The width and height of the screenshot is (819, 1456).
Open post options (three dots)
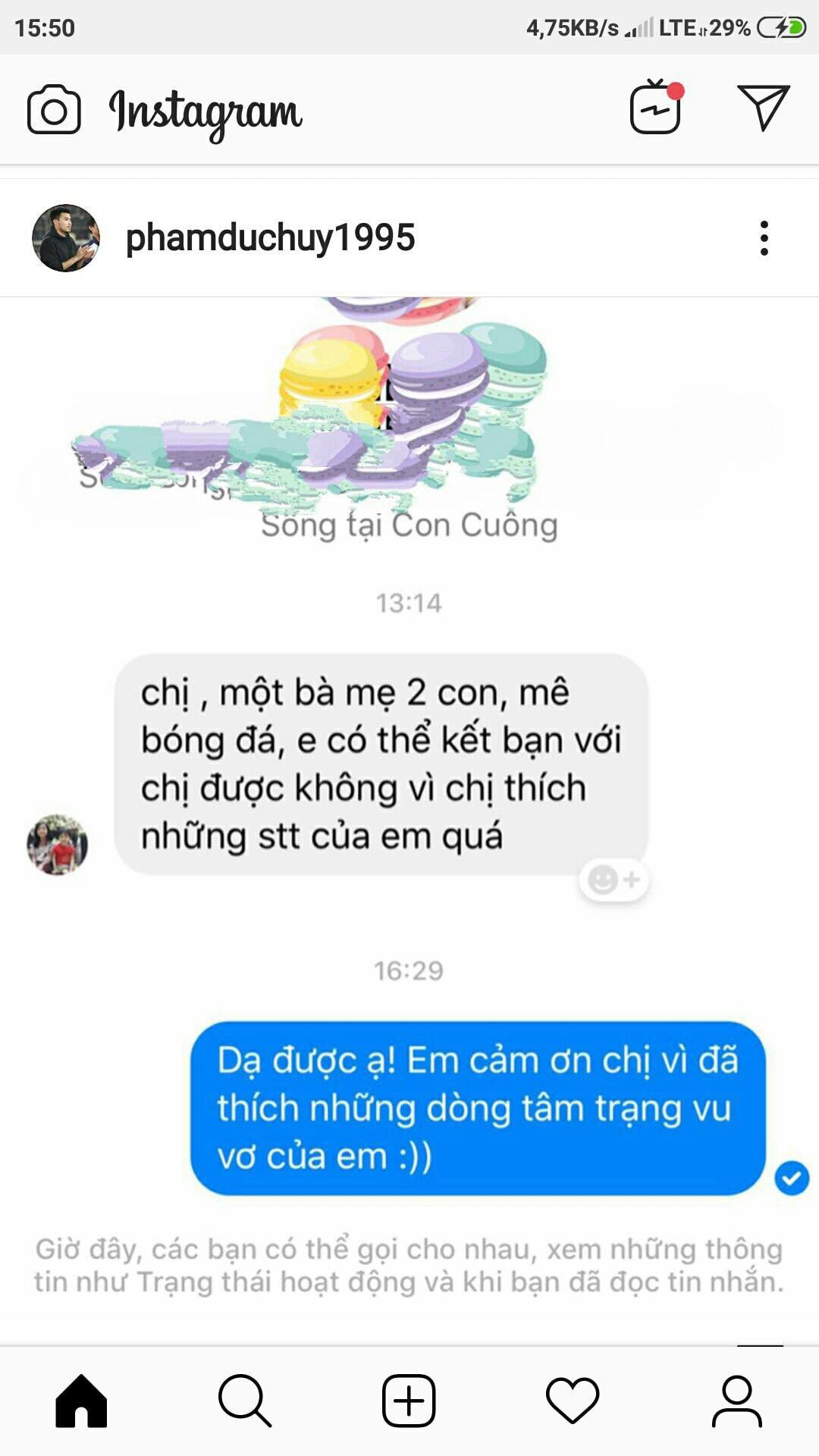pos(764,238)
